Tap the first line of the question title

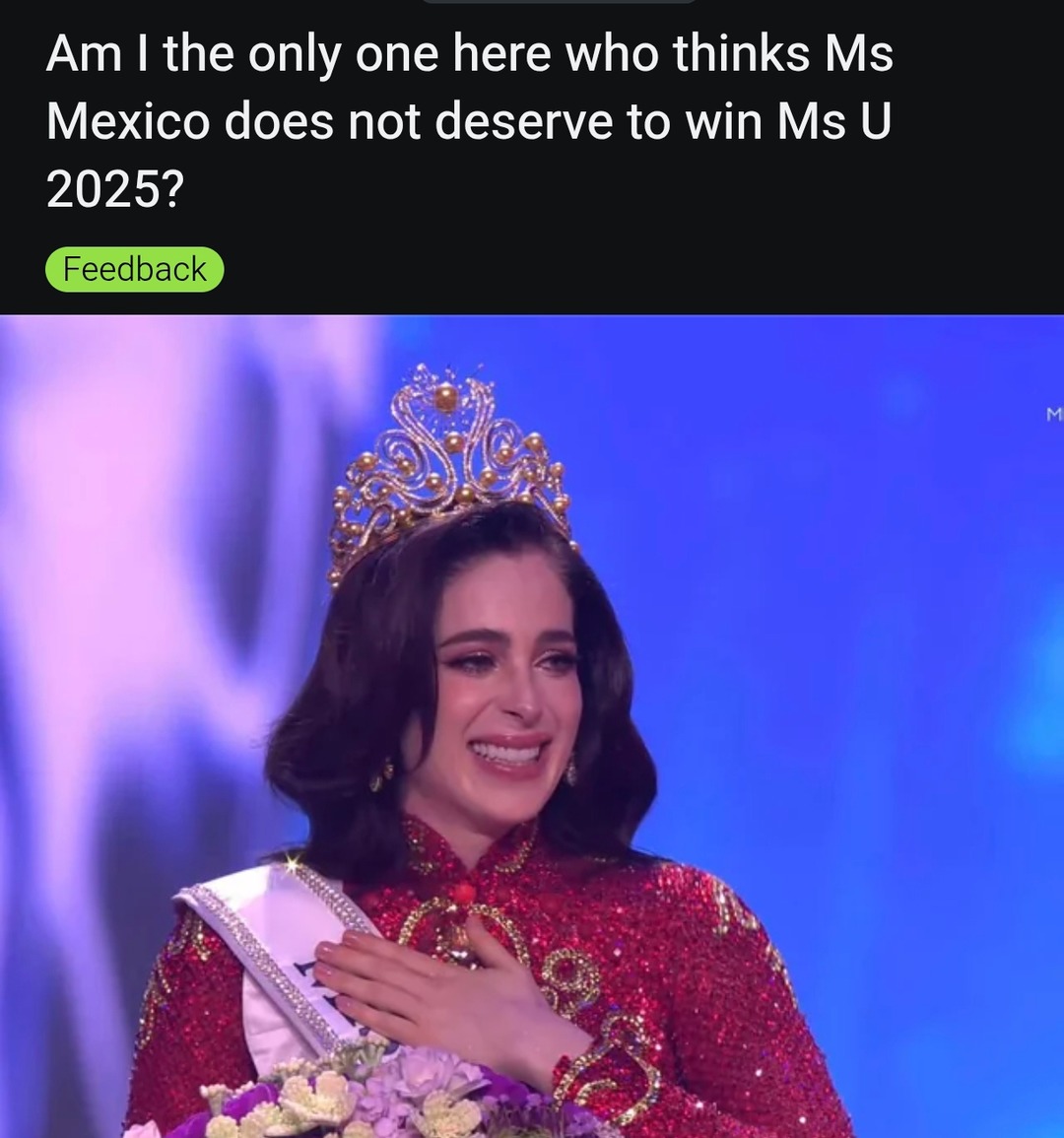point(468,54)
